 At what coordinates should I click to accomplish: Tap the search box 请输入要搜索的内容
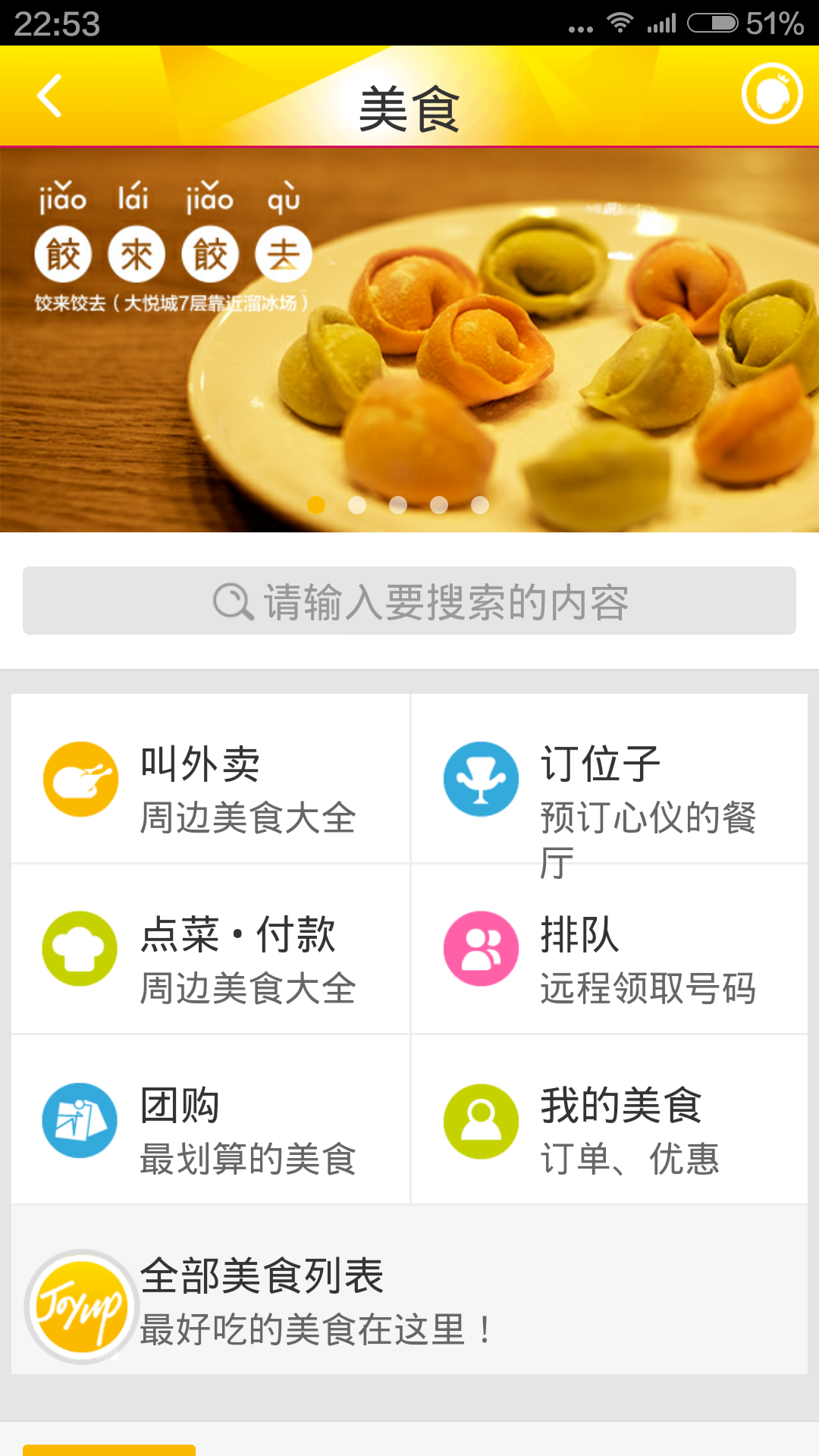(409, 601)
